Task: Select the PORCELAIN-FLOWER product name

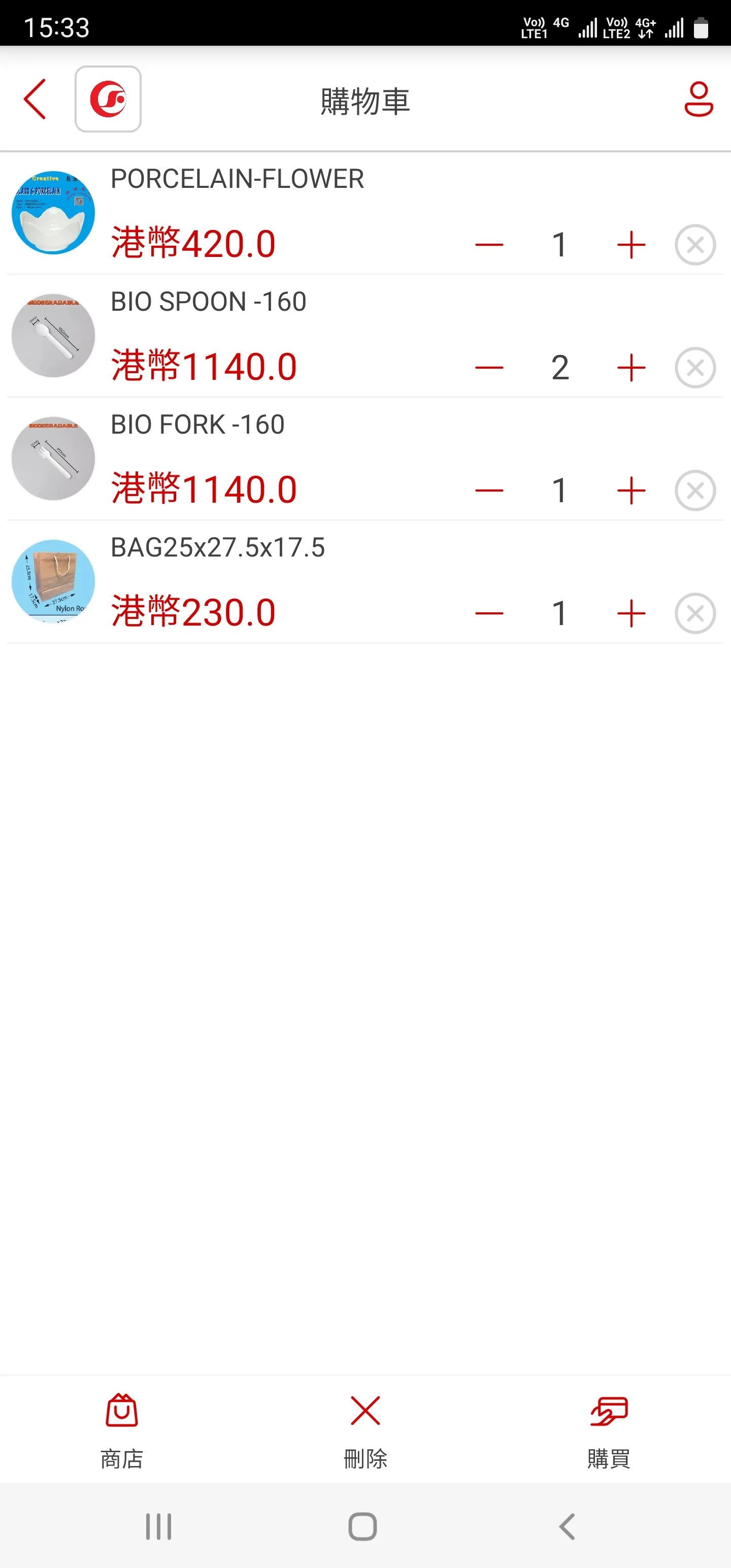Action: tap(237, 178)
